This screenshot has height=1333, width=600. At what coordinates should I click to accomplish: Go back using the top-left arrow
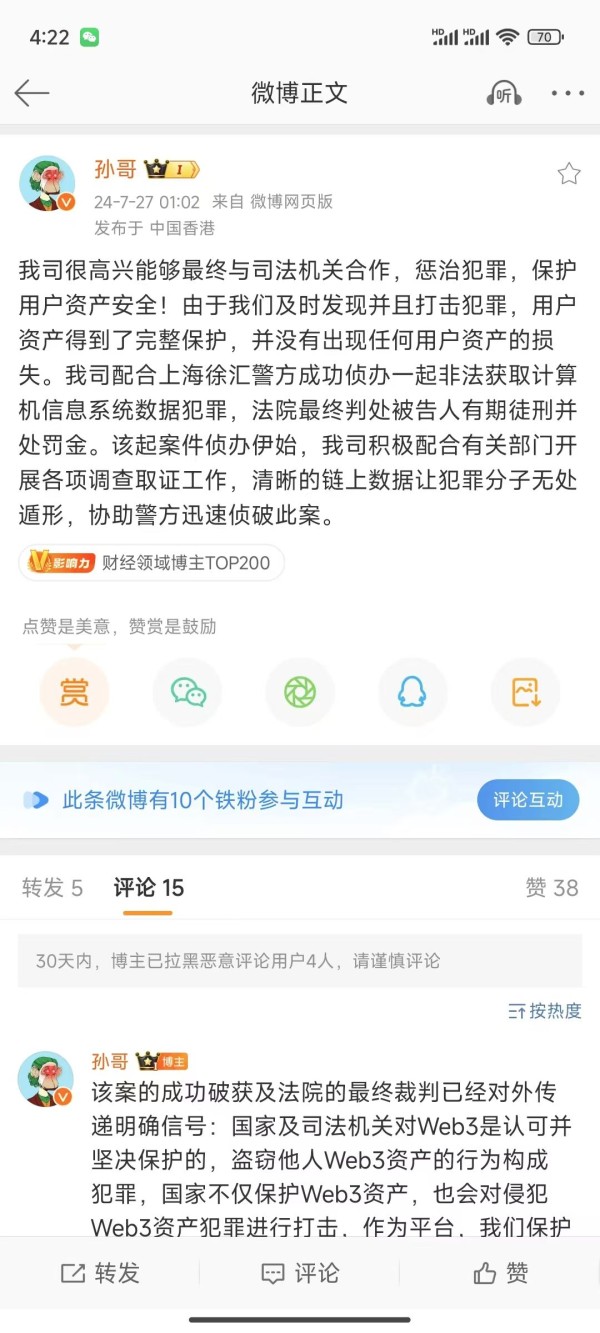coord(32,94)
